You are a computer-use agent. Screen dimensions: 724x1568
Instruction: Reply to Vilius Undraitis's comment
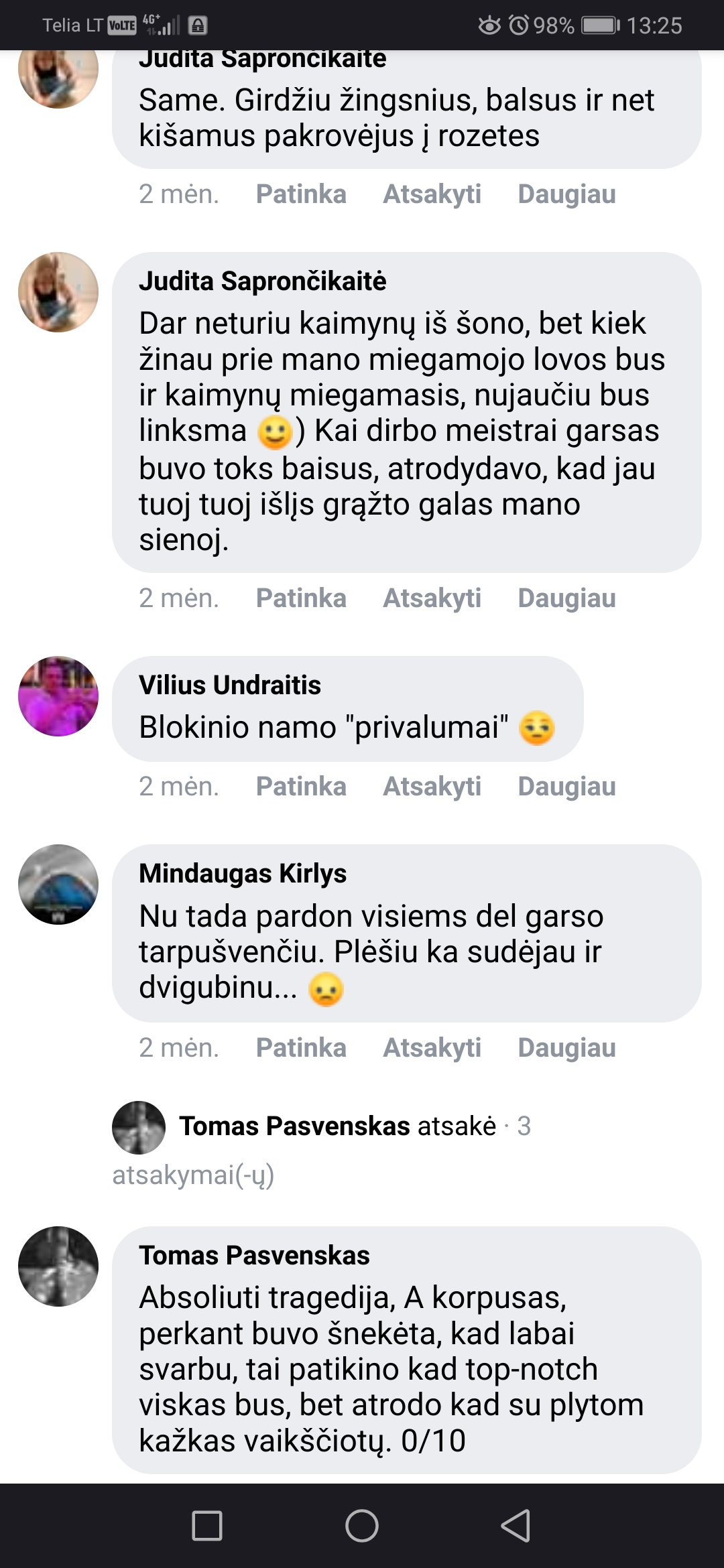click(x=432, y=786)
